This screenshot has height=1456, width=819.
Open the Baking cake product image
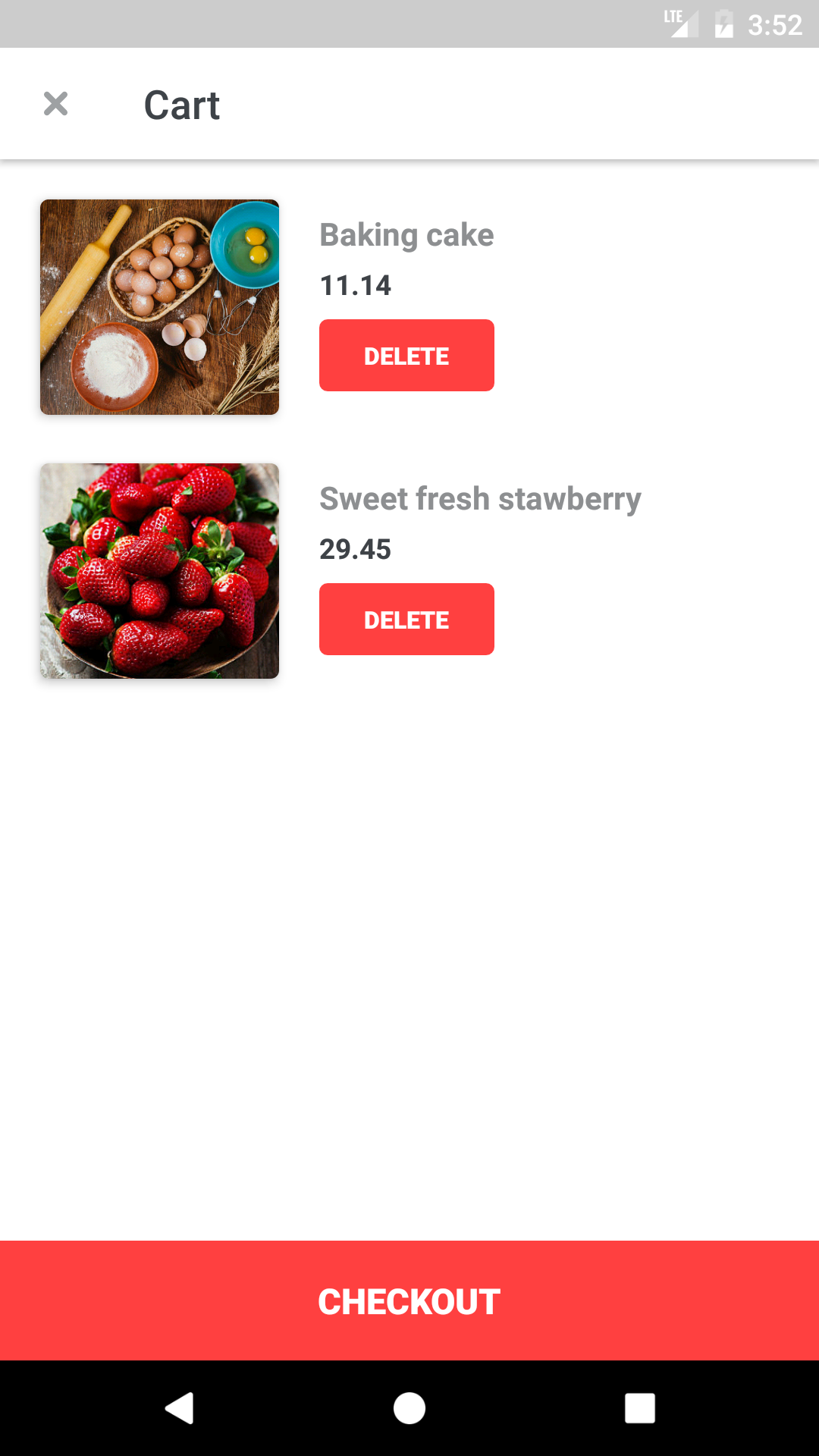(x=159, y=307)
